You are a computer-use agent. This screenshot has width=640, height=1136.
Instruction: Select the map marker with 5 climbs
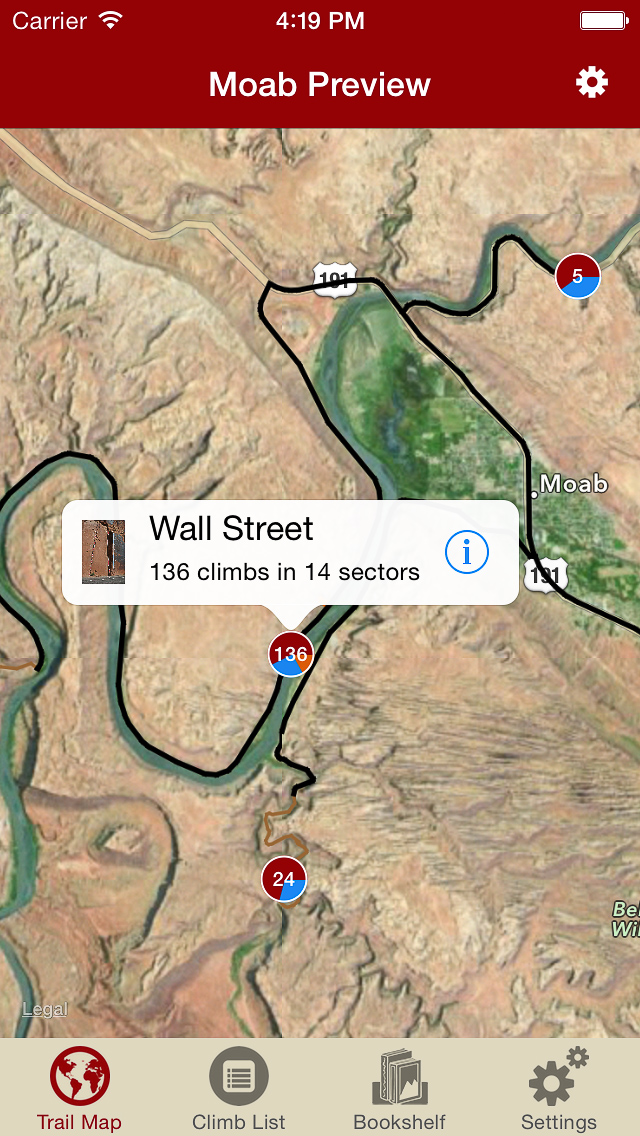578,276
